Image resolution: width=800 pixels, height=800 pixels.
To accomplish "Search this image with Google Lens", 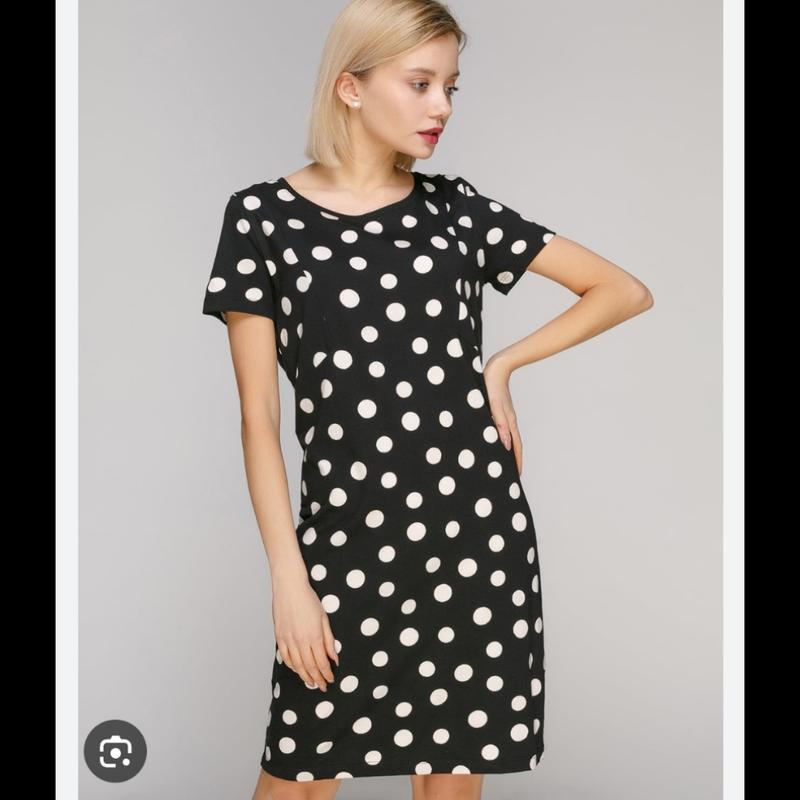I will [x=115, y=750].
